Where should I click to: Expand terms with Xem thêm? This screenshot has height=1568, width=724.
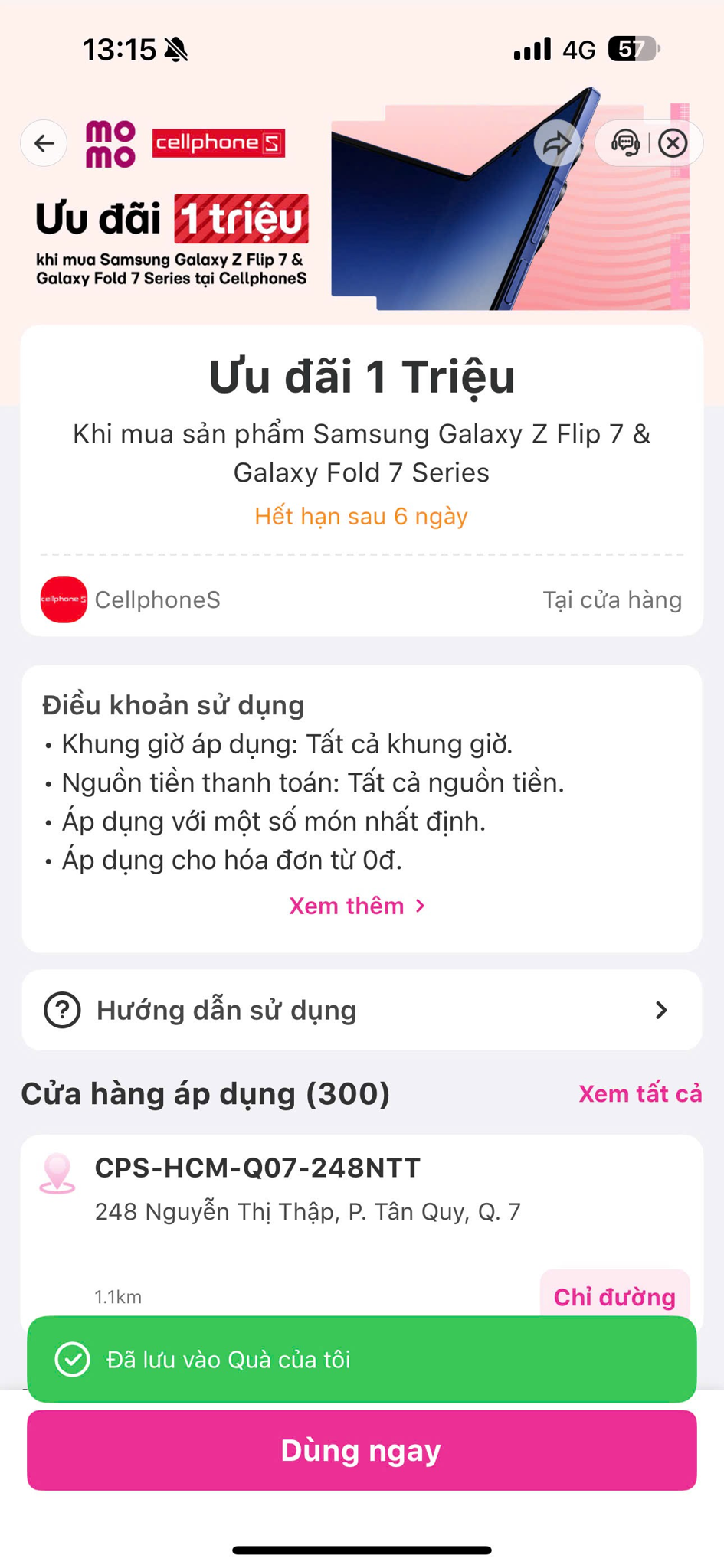click(x=357, y=906)
